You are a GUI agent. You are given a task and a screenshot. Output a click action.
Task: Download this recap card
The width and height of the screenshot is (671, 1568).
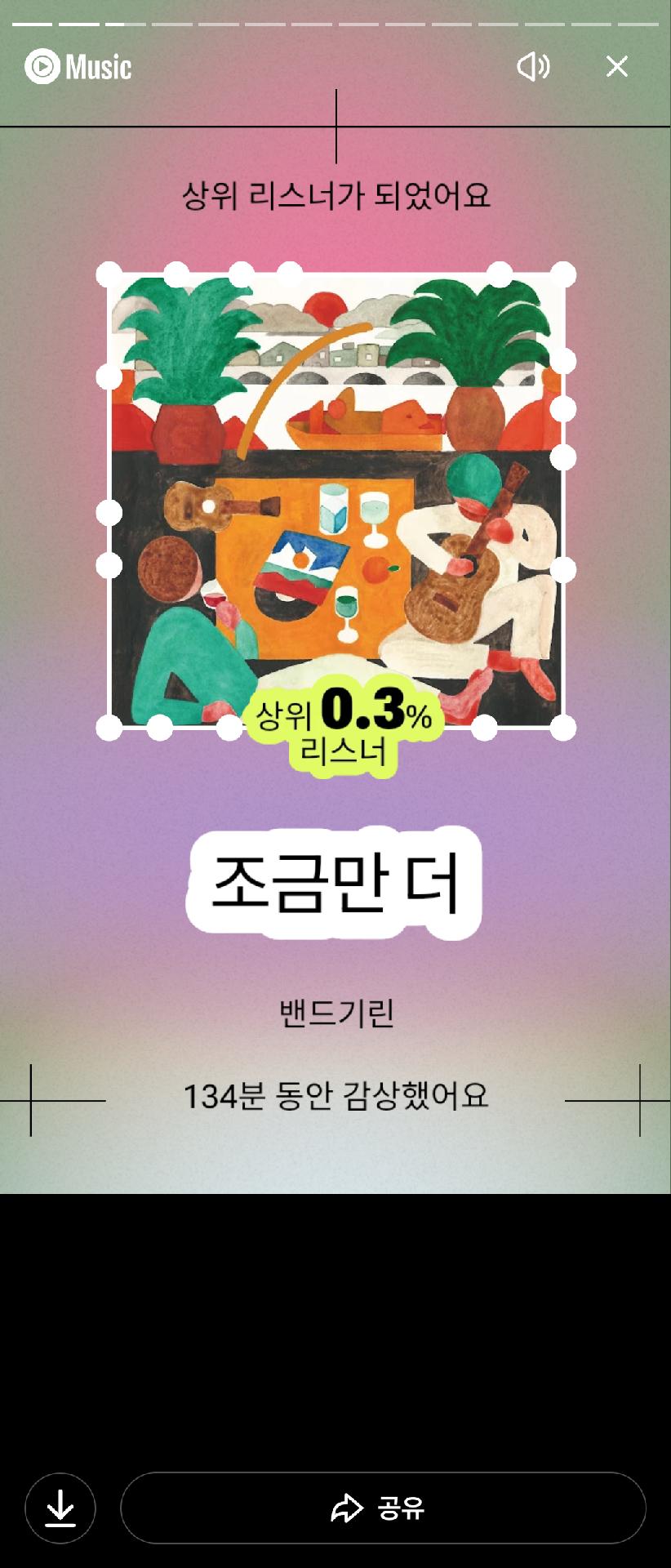pos(60,1508)
